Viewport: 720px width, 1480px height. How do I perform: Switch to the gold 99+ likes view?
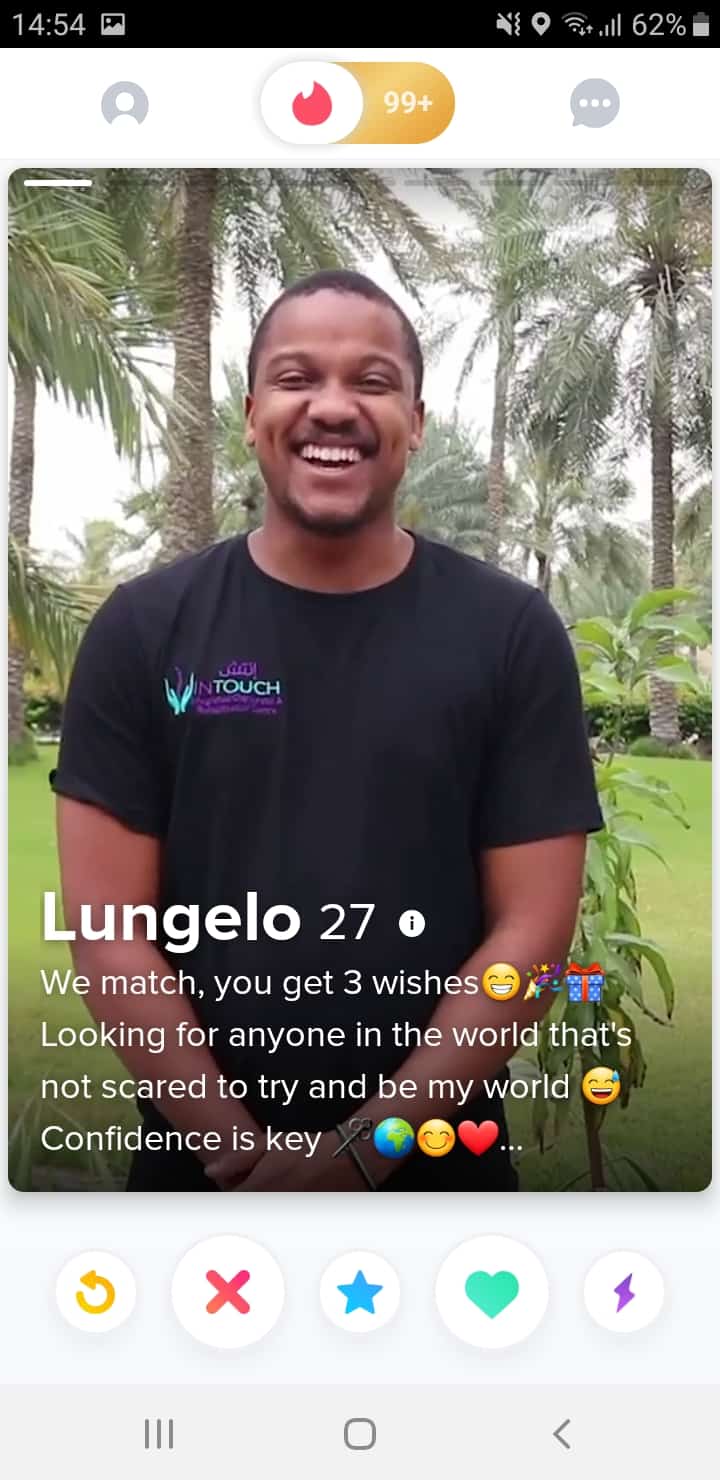tap(407, 103)
